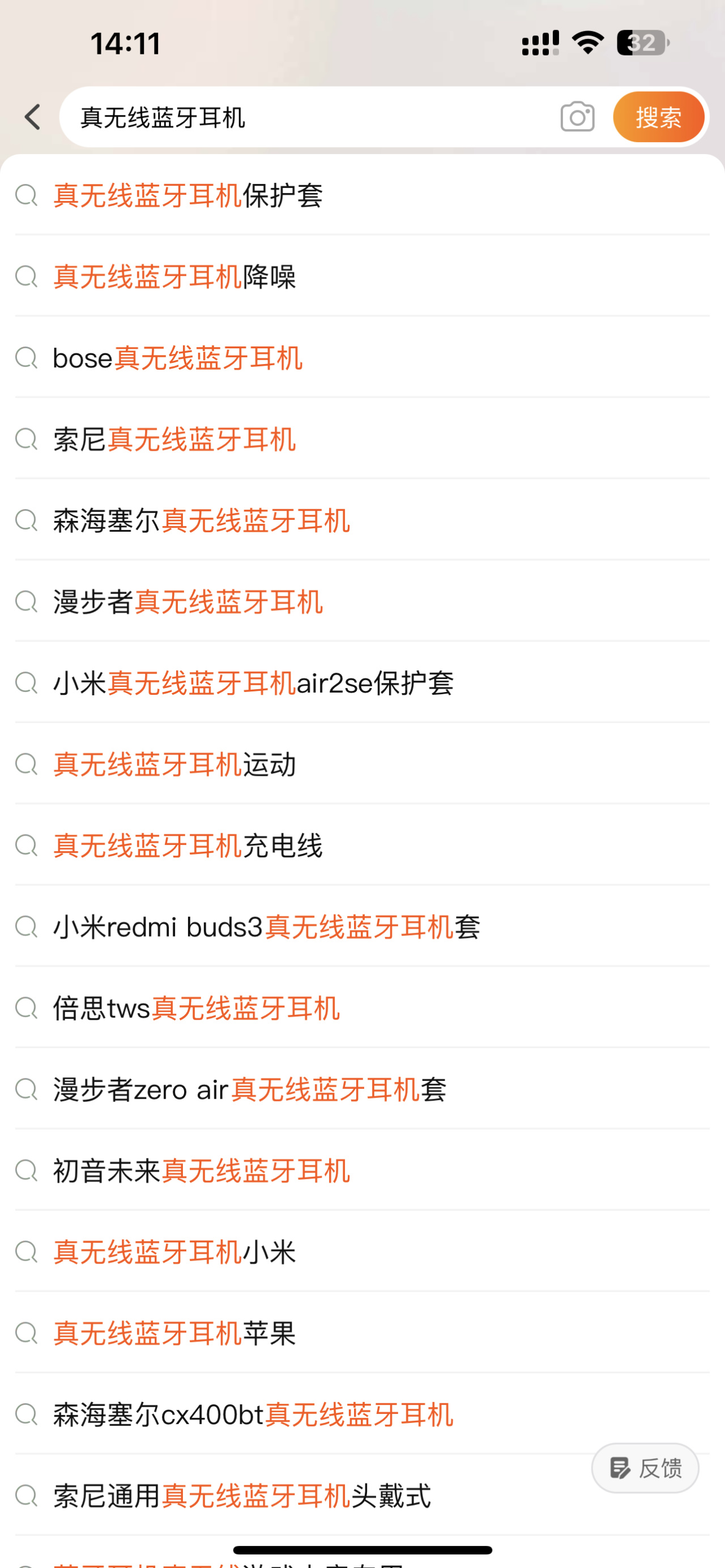Image resolution: width=725 pixels, height=1568 pixels.
Task: Open the 反馈 feedback button
Action: [x=645, y=1468]
